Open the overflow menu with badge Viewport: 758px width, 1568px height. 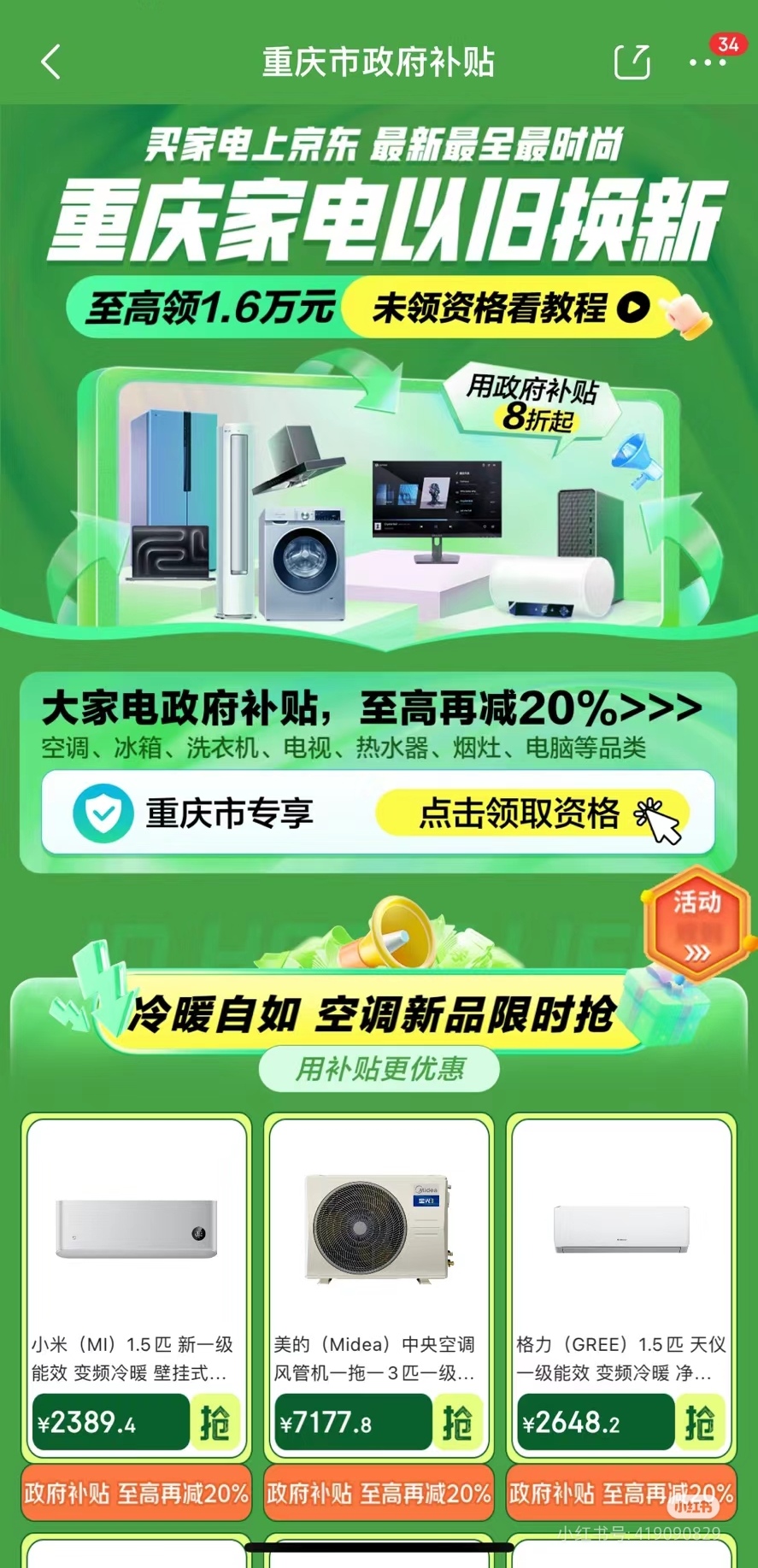tap(708, 62)
